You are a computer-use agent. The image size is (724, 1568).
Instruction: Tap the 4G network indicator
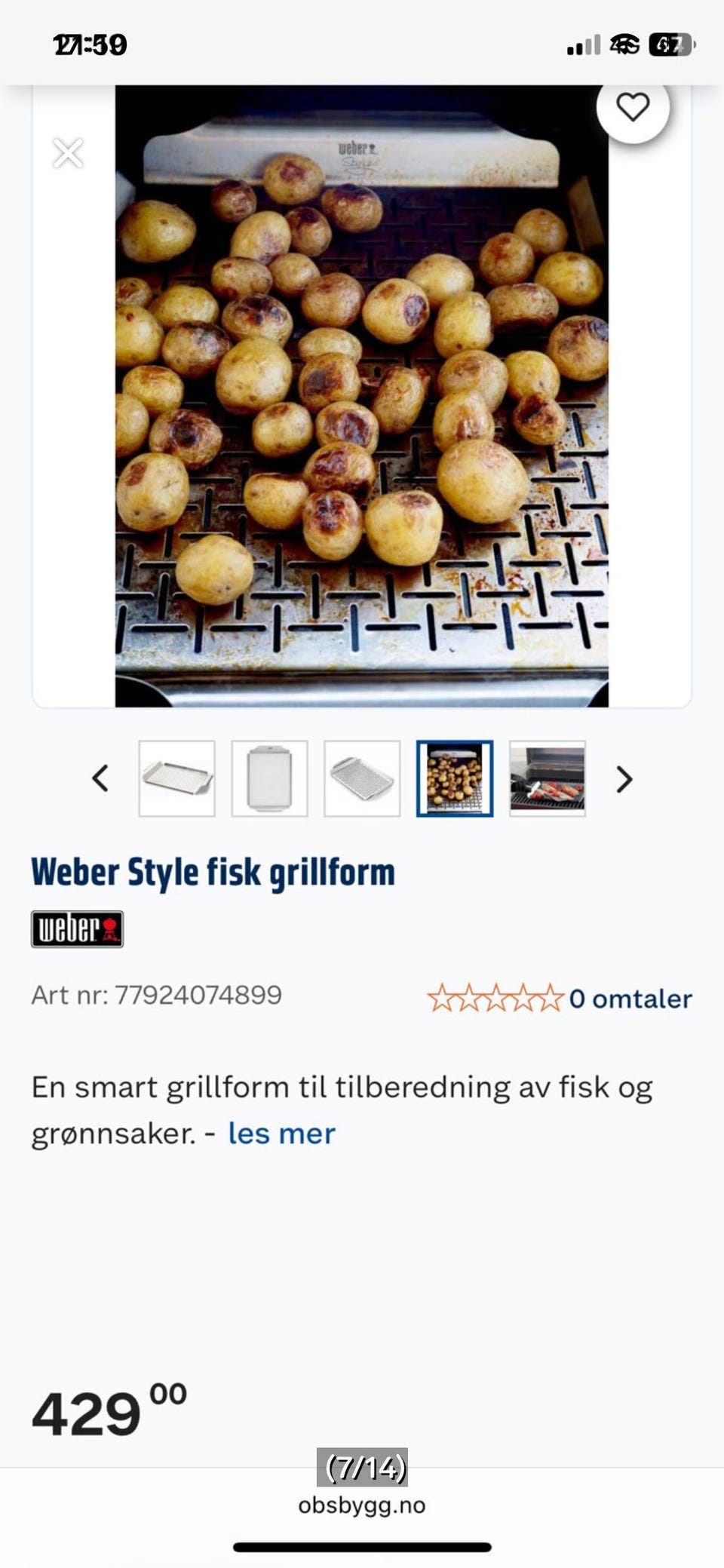[624, 45]
